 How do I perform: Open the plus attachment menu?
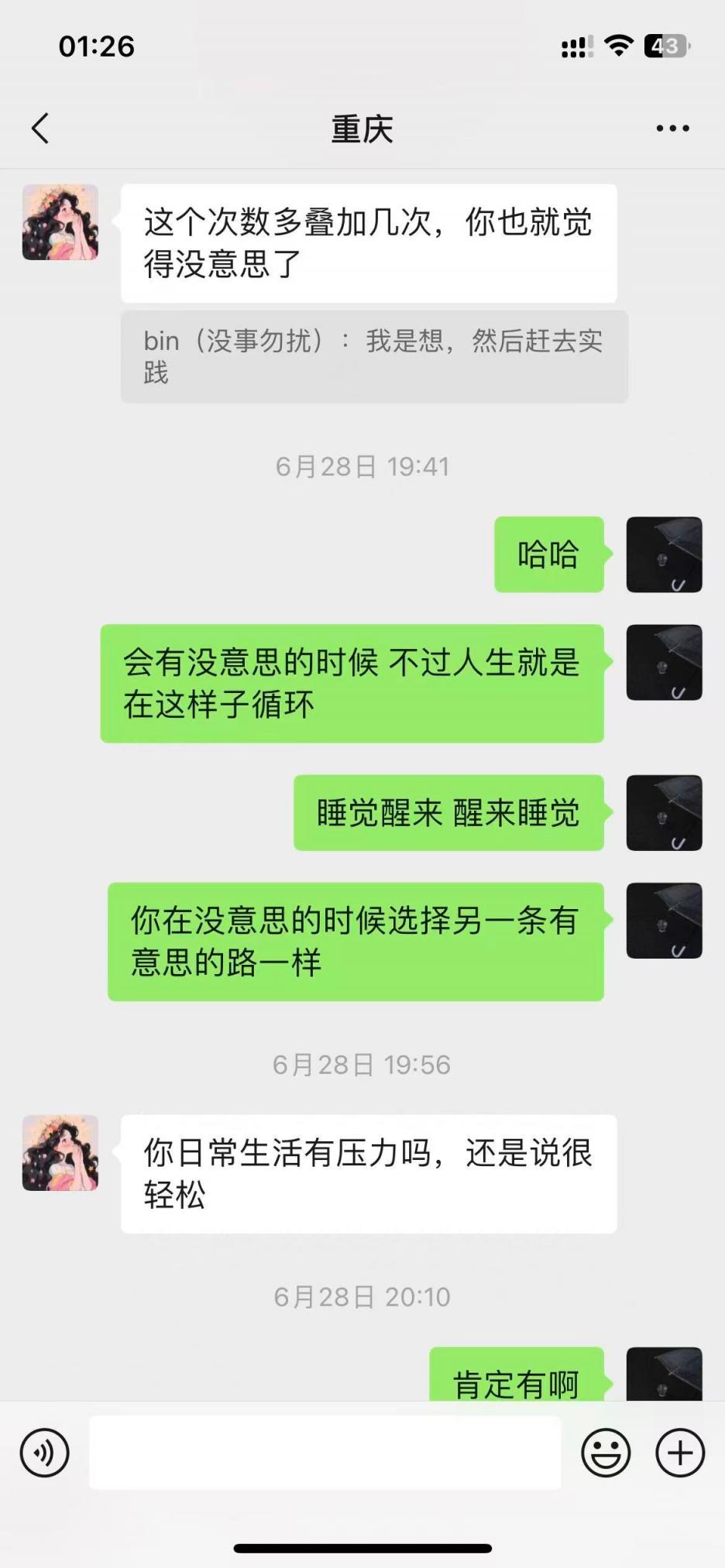[680, 1453]
